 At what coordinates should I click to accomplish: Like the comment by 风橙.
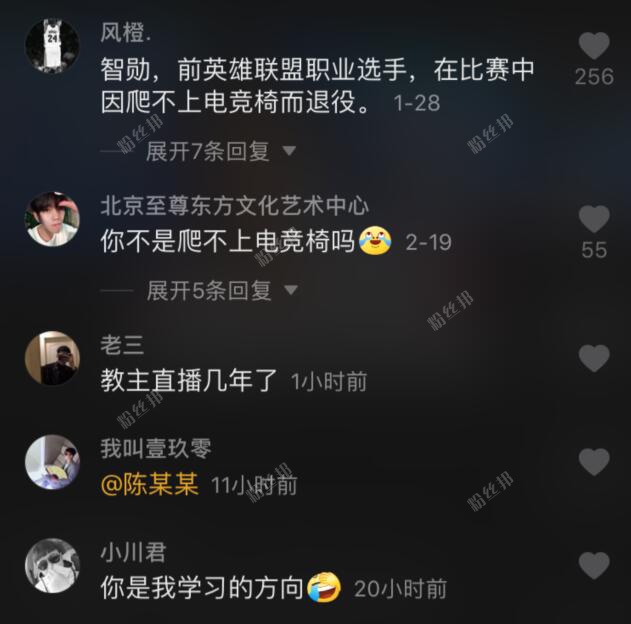coord(594,45)
